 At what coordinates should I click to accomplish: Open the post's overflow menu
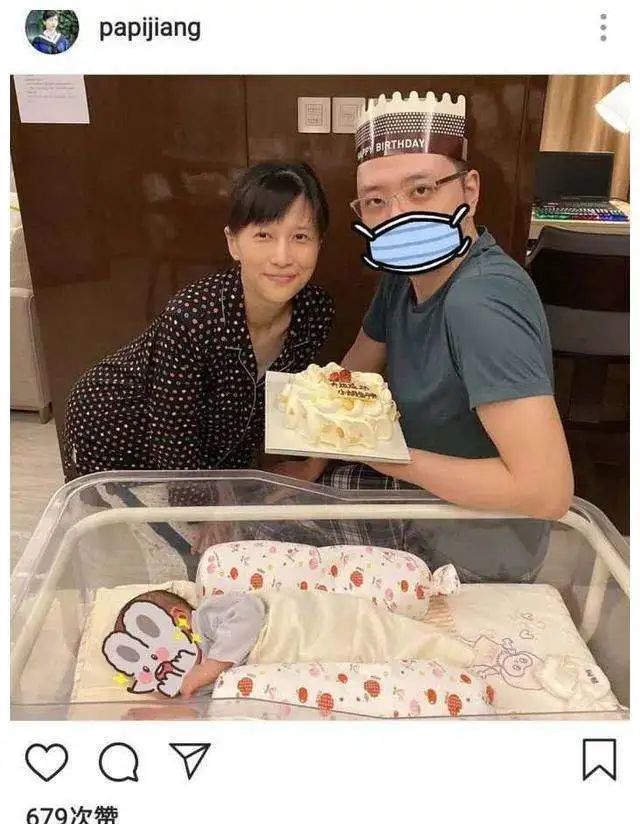coord(603,28)
